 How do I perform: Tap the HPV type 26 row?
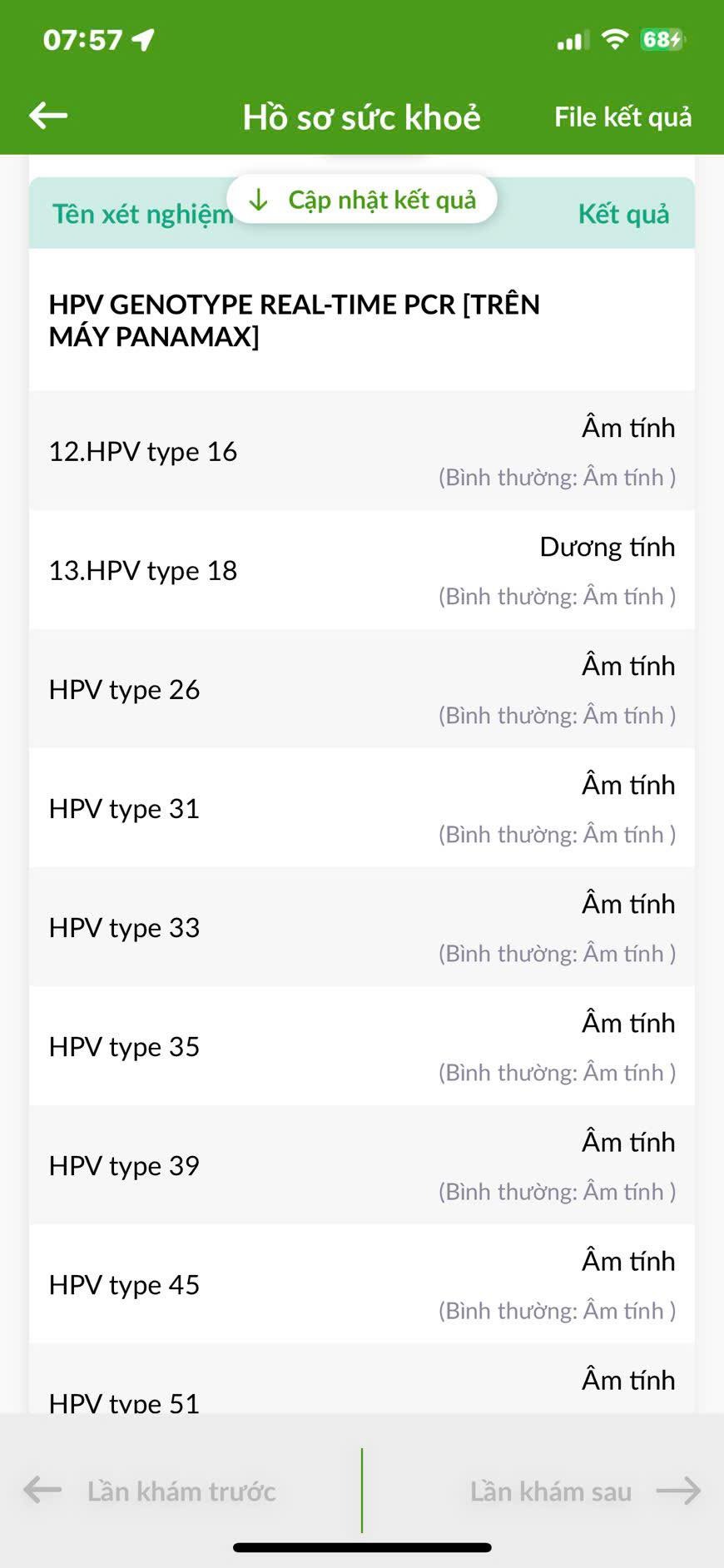point(362,689)
